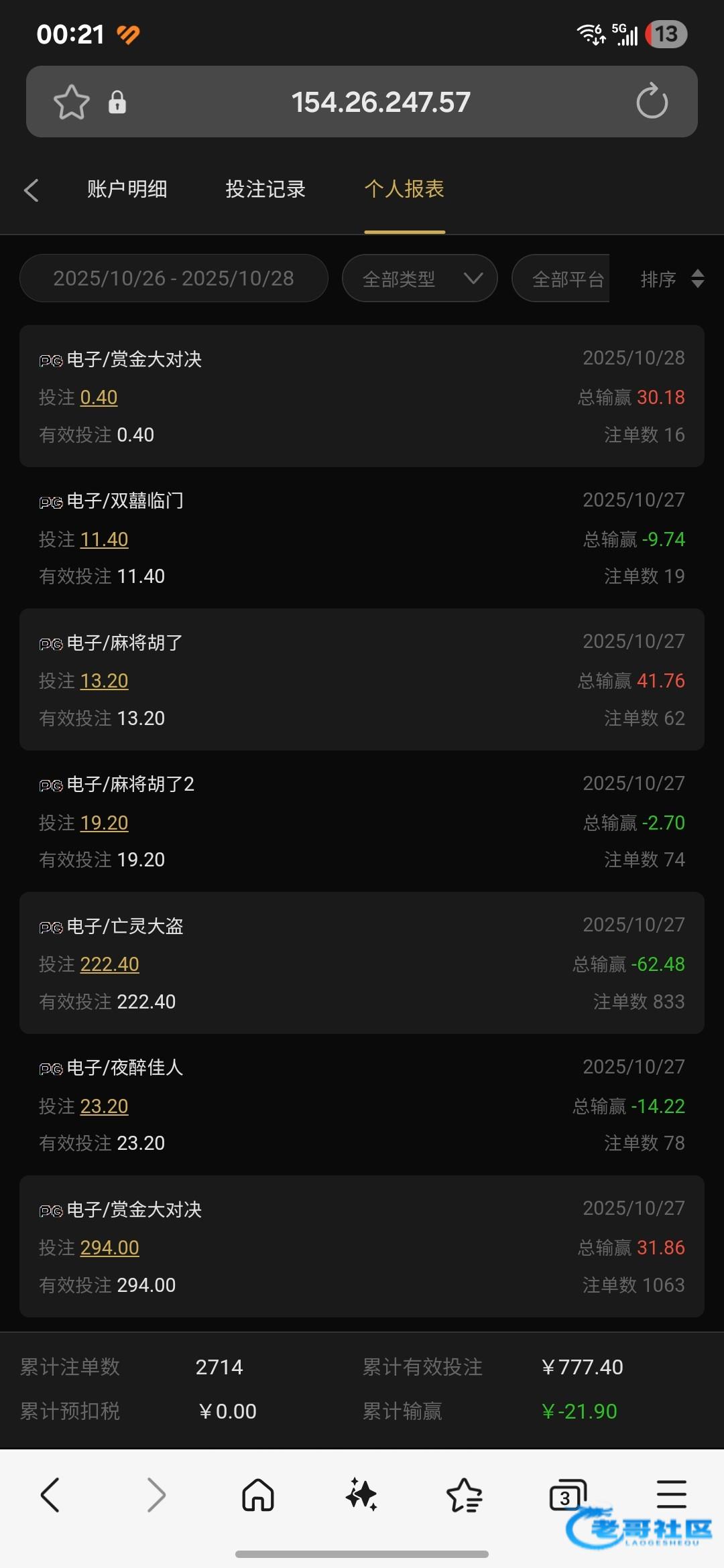Bookmark this page with the address bar star
Image resolution: width=724 pixels, height=1568 pixels.
point(71,102)
